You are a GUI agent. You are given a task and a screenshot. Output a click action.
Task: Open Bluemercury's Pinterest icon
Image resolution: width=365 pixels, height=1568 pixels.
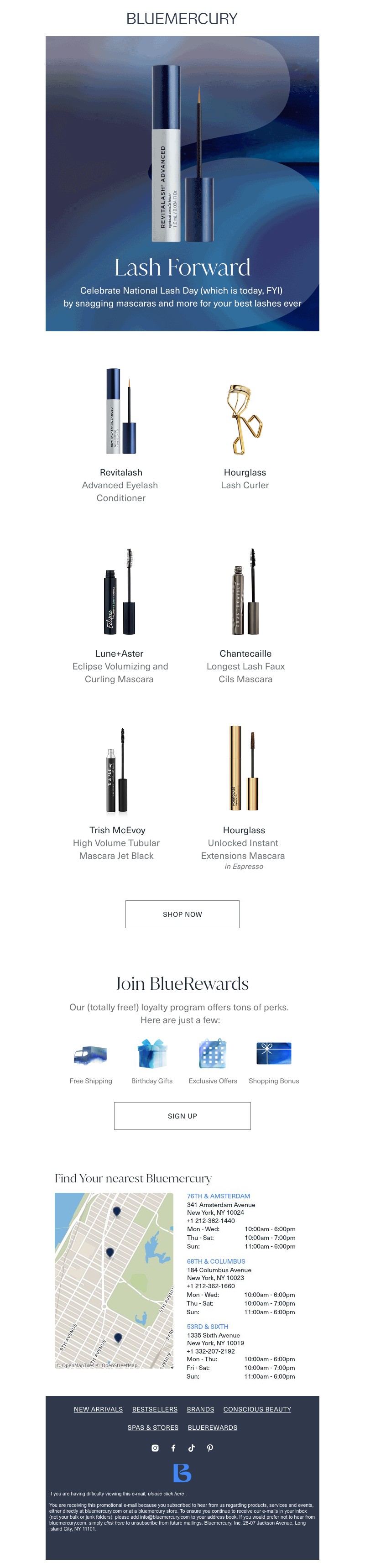(x=210, y=1448)
